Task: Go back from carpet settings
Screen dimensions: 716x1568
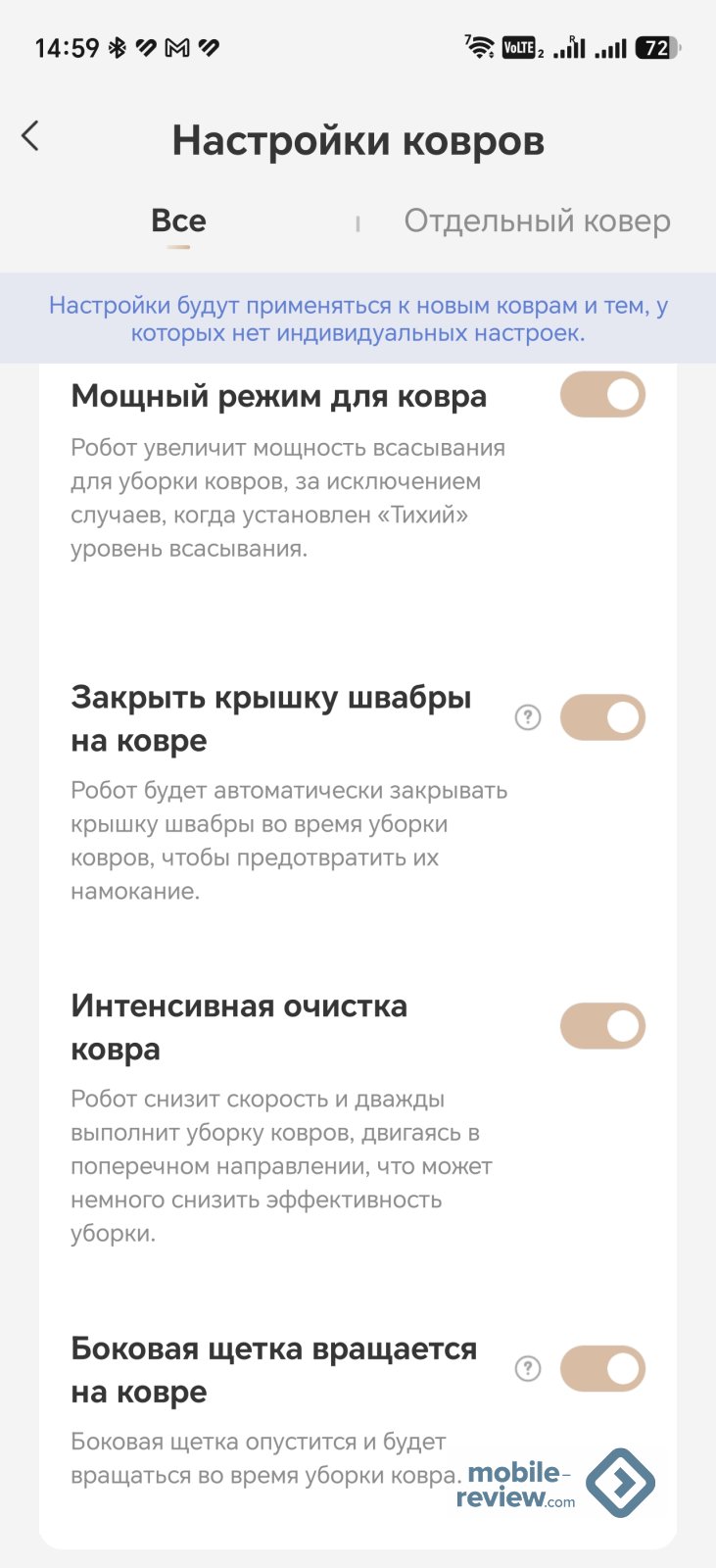Action: 30,136
